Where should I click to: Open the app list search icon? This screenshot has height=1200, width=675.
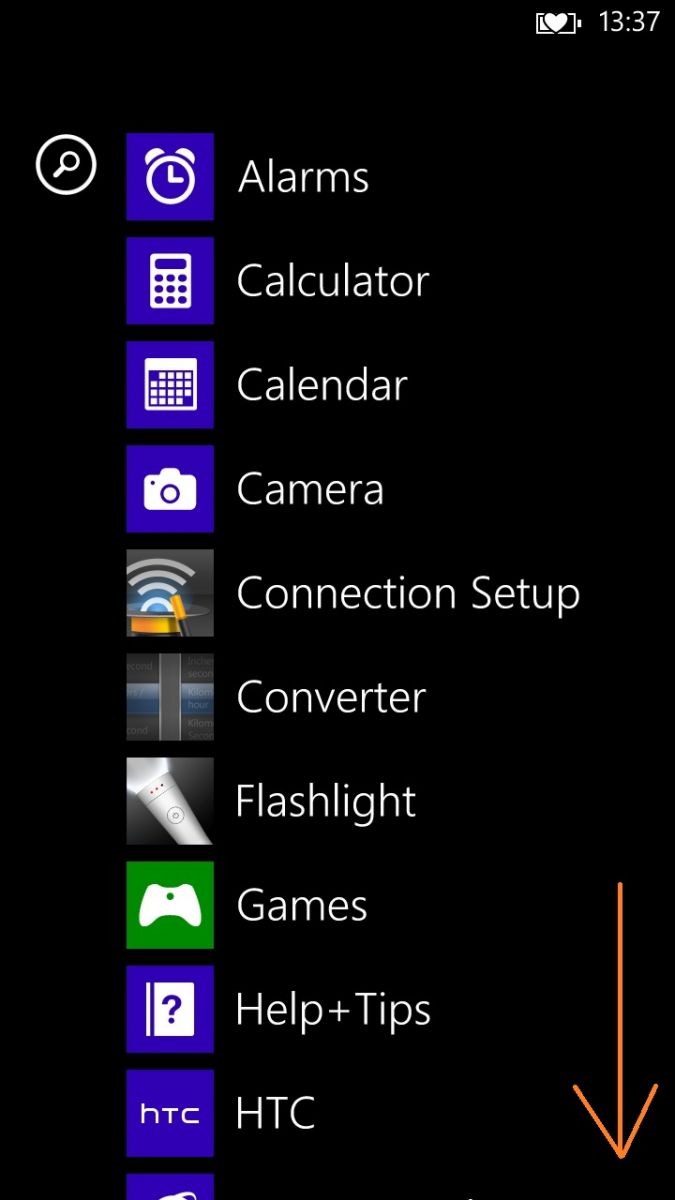(x=66, y=163)
